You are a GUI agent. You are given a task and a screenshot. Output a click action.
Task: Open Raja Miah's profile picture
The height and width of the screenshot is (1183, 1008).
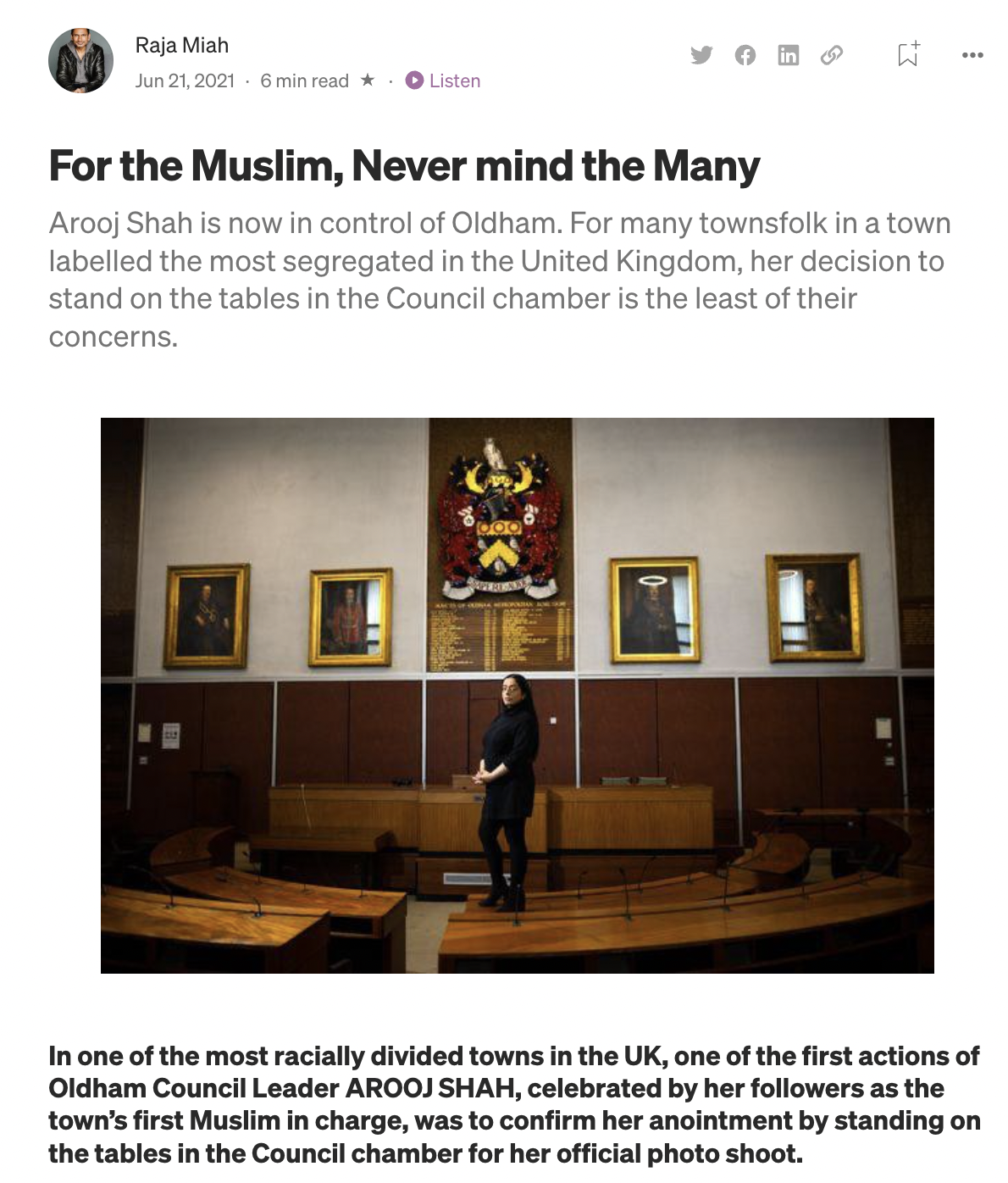(80, 61)
